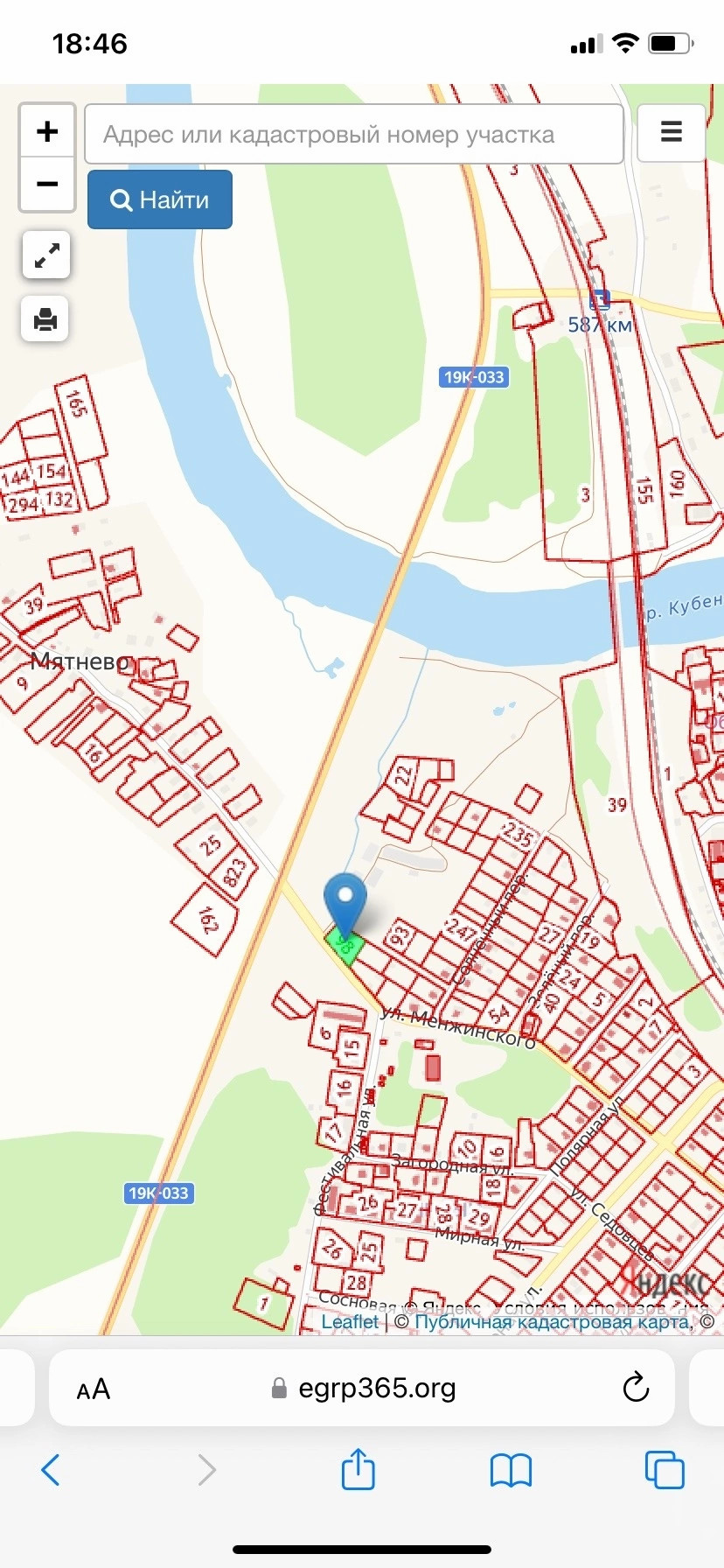724x1568 pixels.
Task: Tap the address or cadastral number field
Action: click(353, 135)
